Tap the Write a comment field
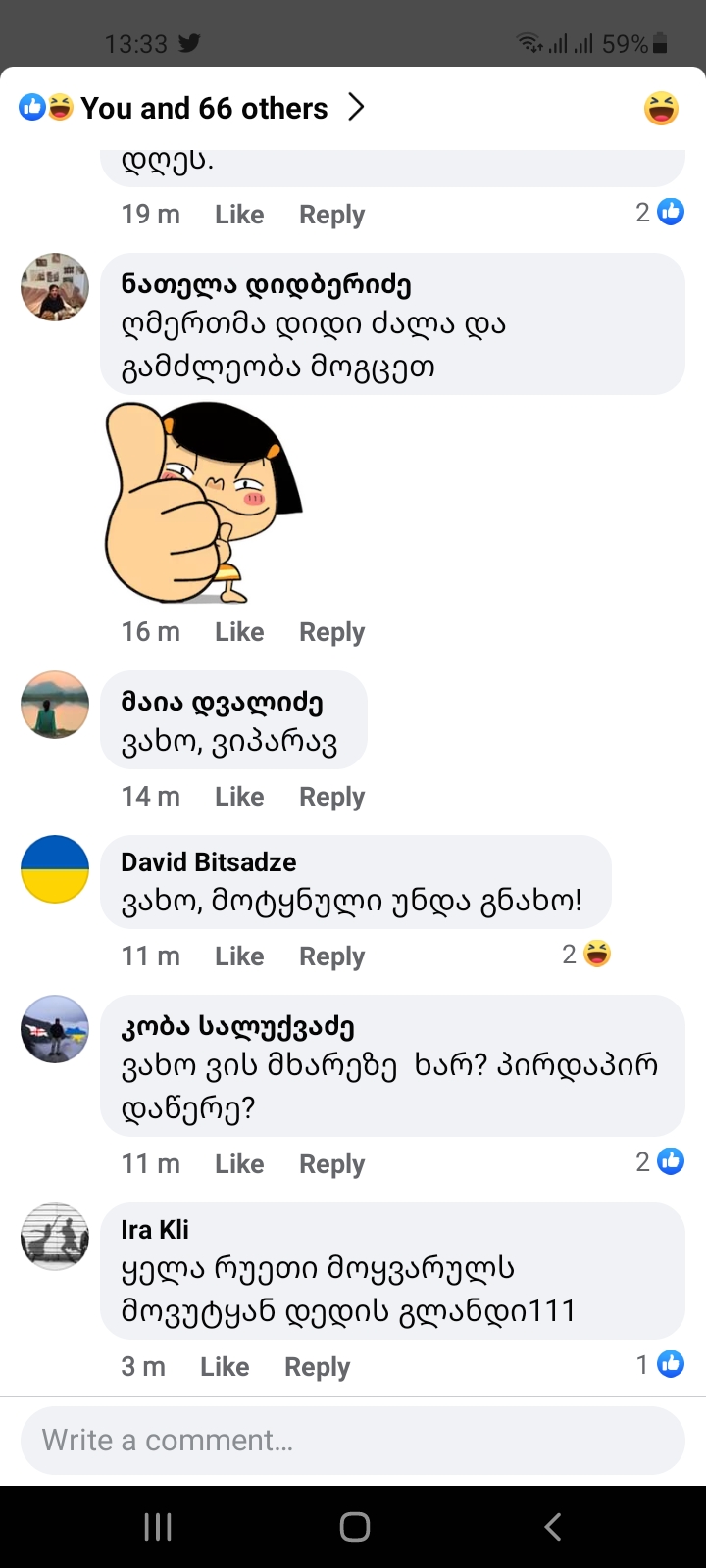The image size is (706, 1568). tap(353, 1441)
